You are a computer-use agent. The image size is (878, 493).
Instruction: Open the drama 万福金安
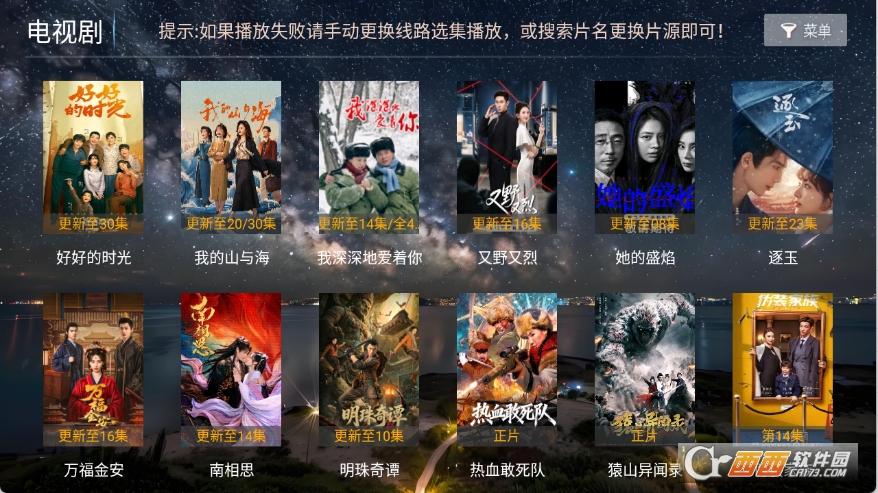pyautogui.click(x=93, y=369)
